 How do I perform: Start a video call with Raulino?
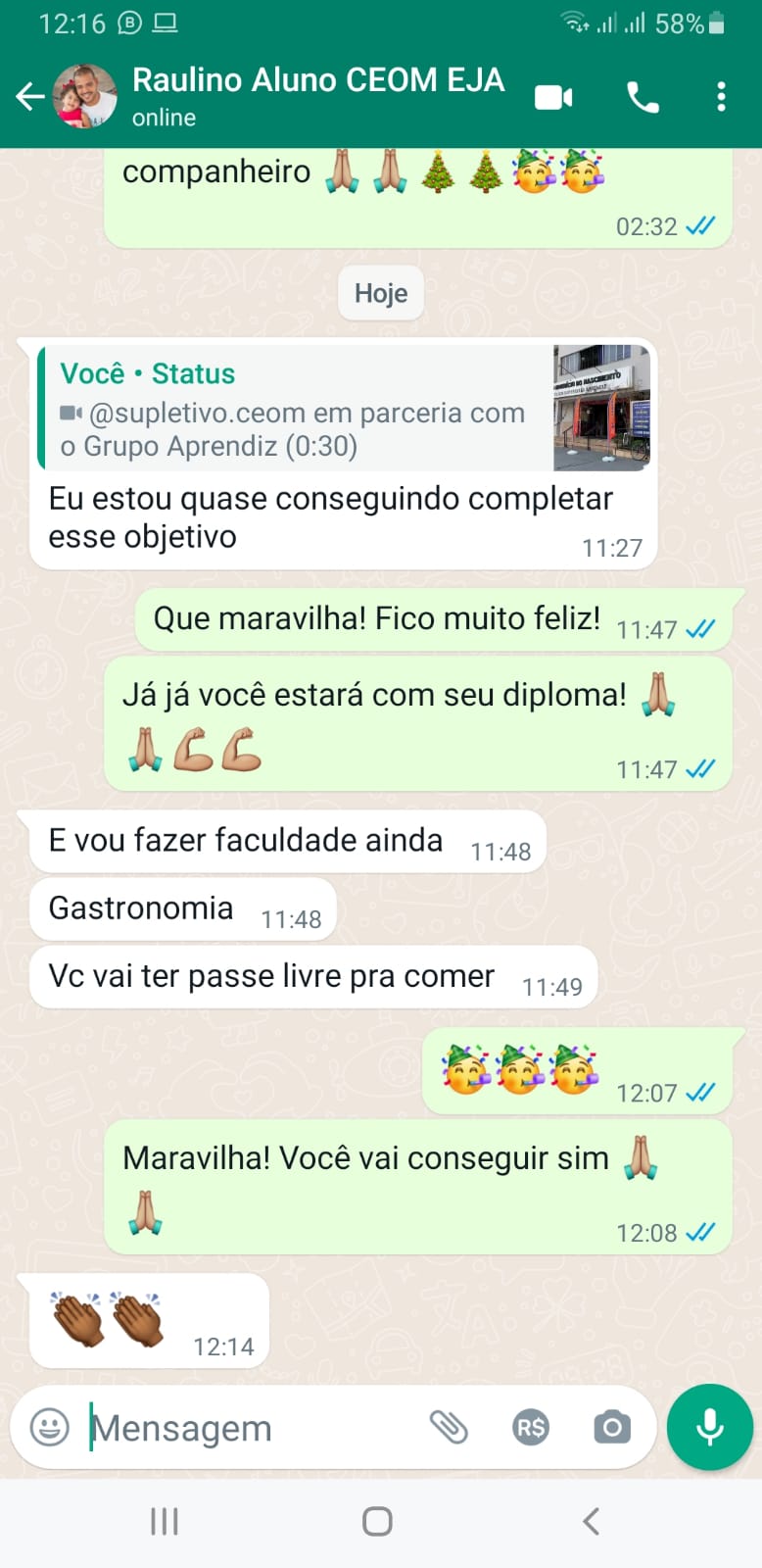[x=553, y=97]
